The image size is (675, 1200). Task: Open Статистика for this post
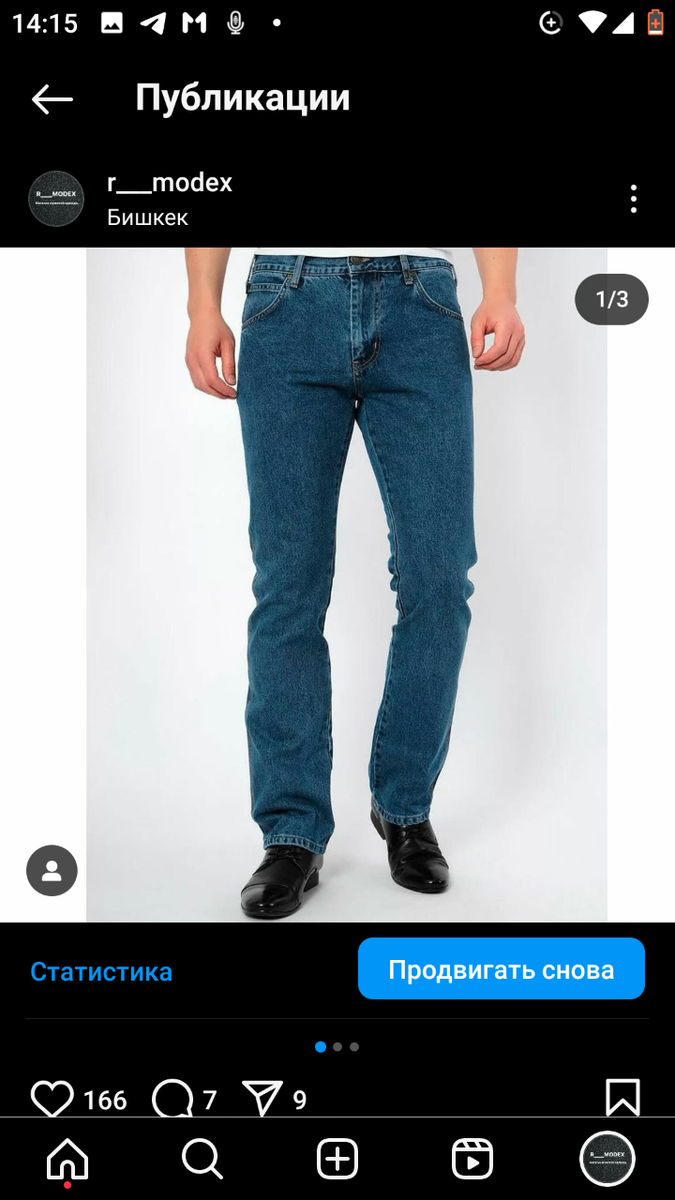tap(101, 971)
